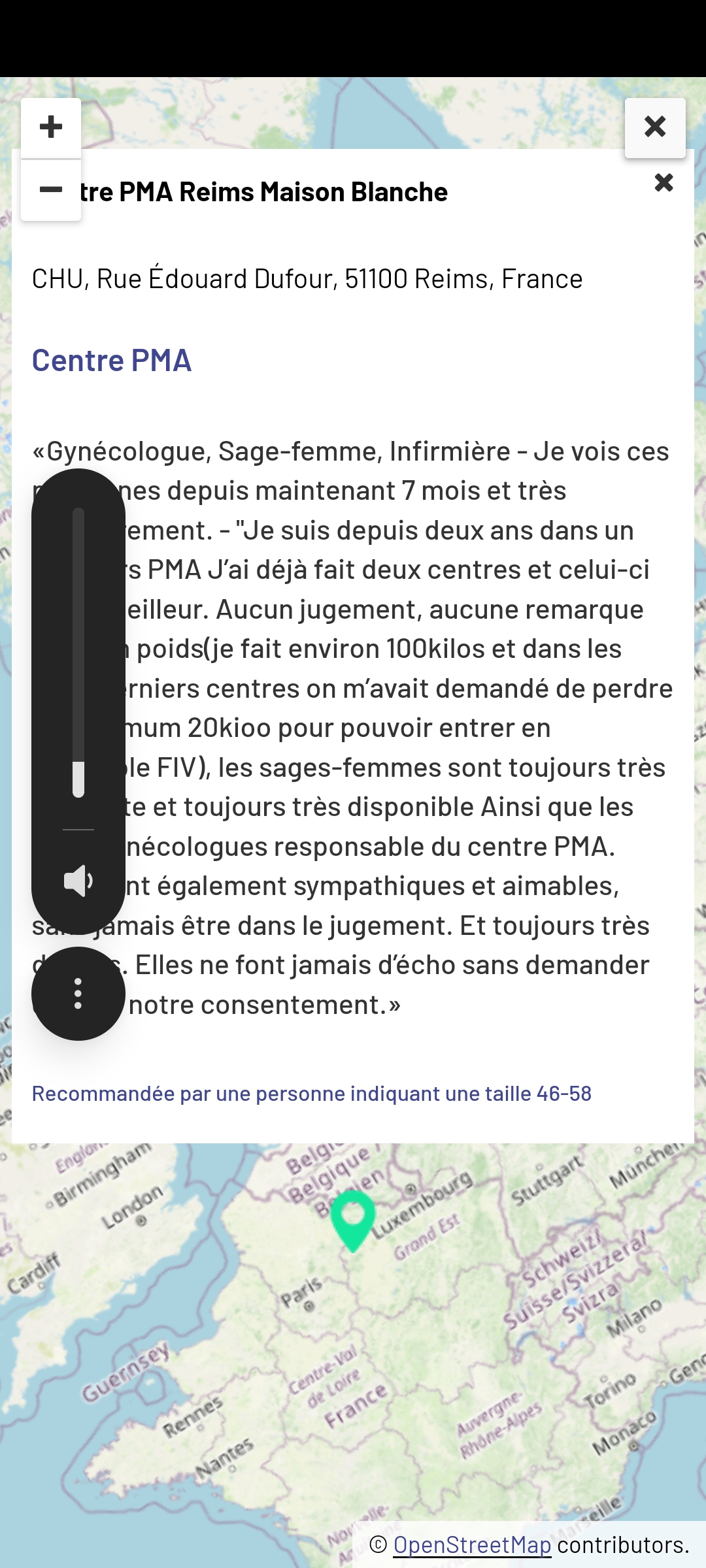This screenshot has width=706, height=1568.
Task: Zoom out of the map
Action: (51, 190)
